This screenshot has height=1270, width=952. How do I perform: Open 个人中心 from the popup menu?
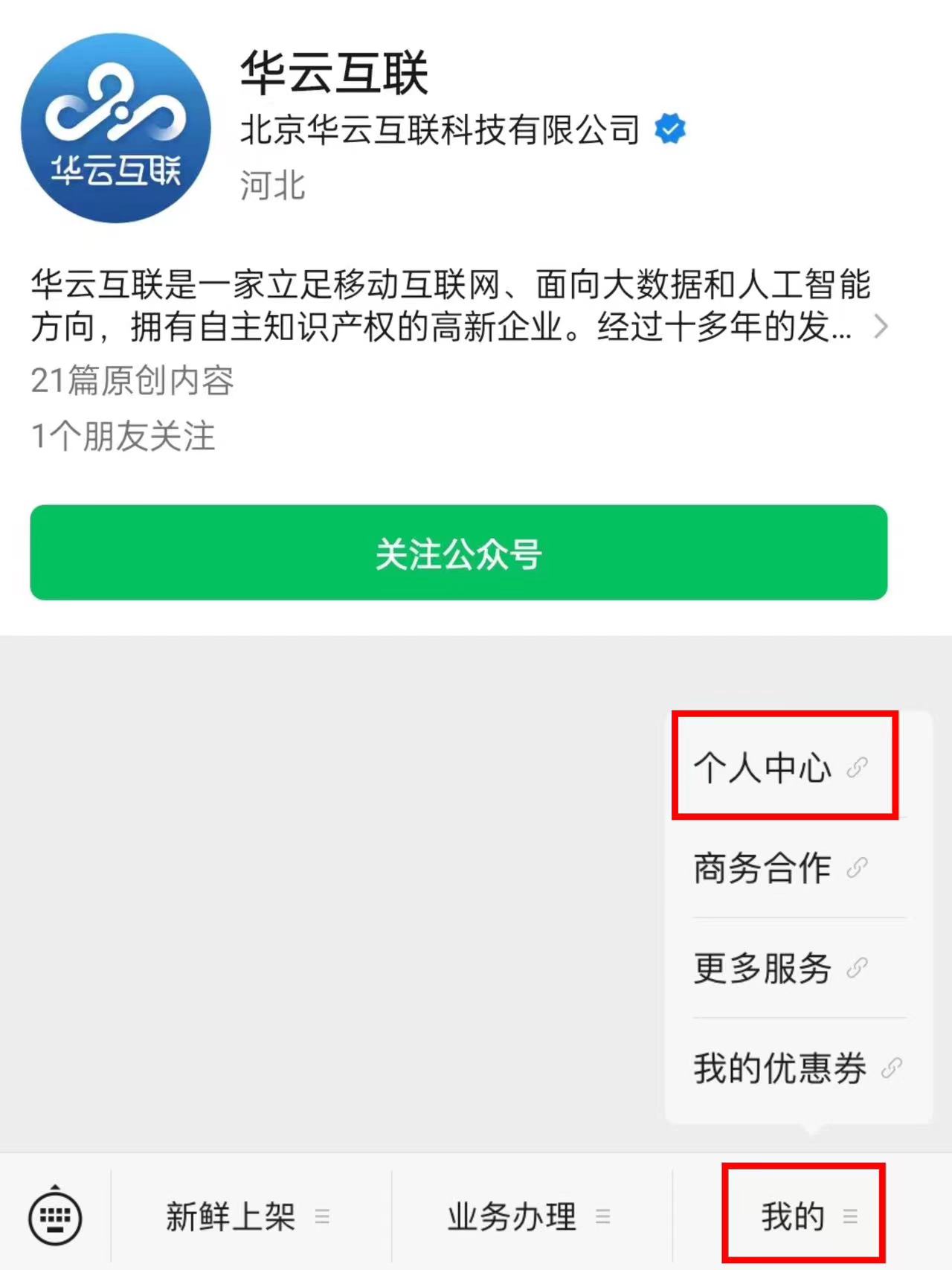(x=781, y=767)
